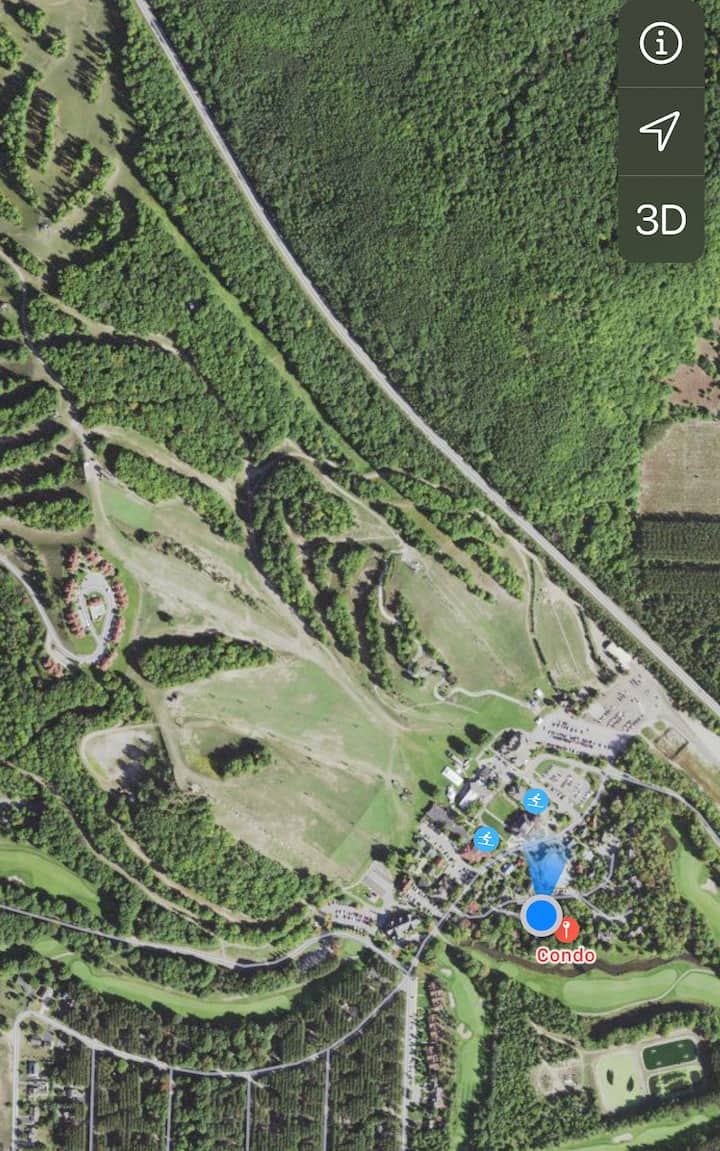Screen dimensions: 720x1151
Task: Tap the location tracking arrow
Action: [660, 131]
